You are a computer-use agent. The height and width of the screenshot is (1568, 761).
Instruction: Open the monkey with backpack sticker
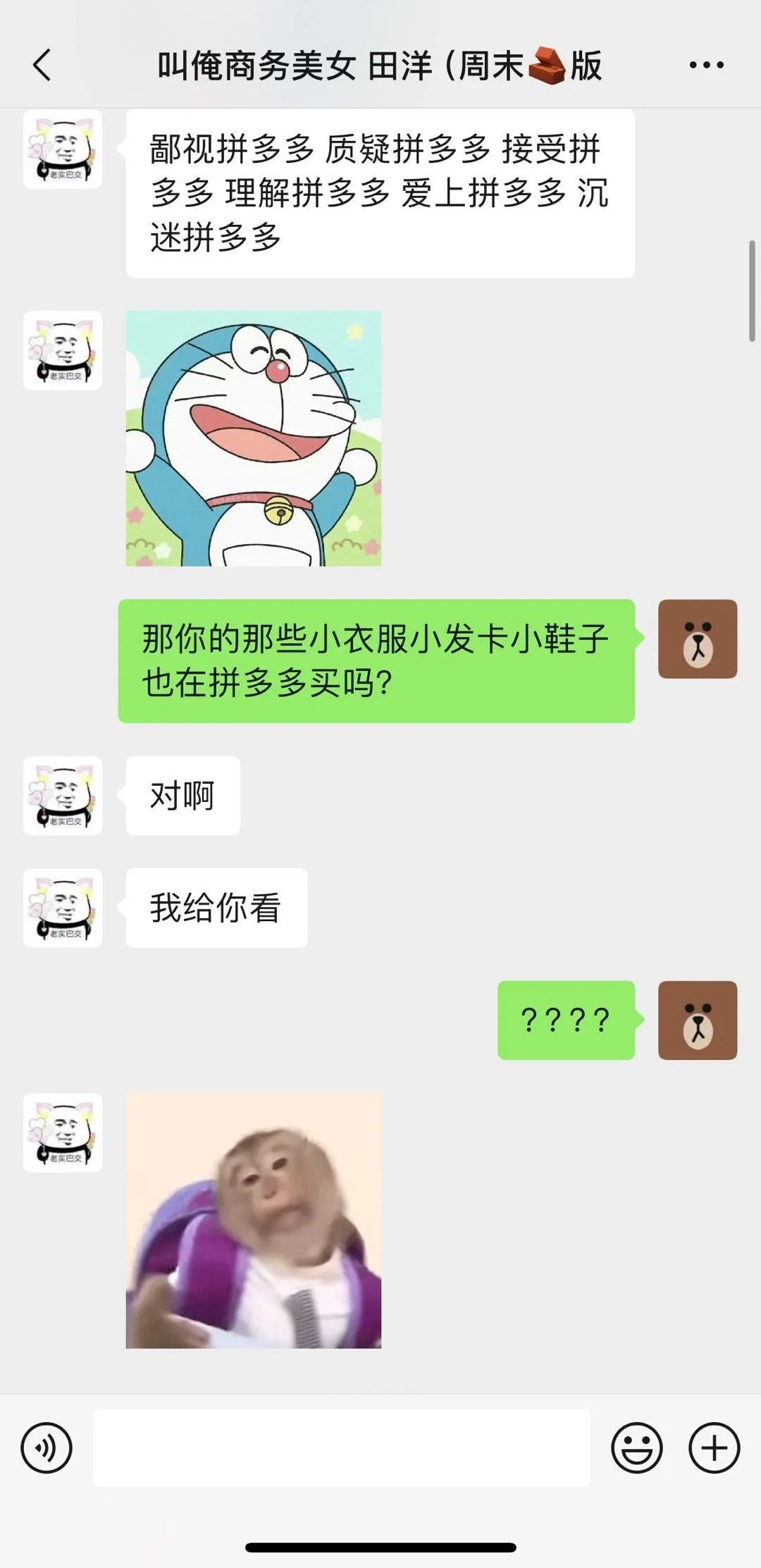[254, 1221]
